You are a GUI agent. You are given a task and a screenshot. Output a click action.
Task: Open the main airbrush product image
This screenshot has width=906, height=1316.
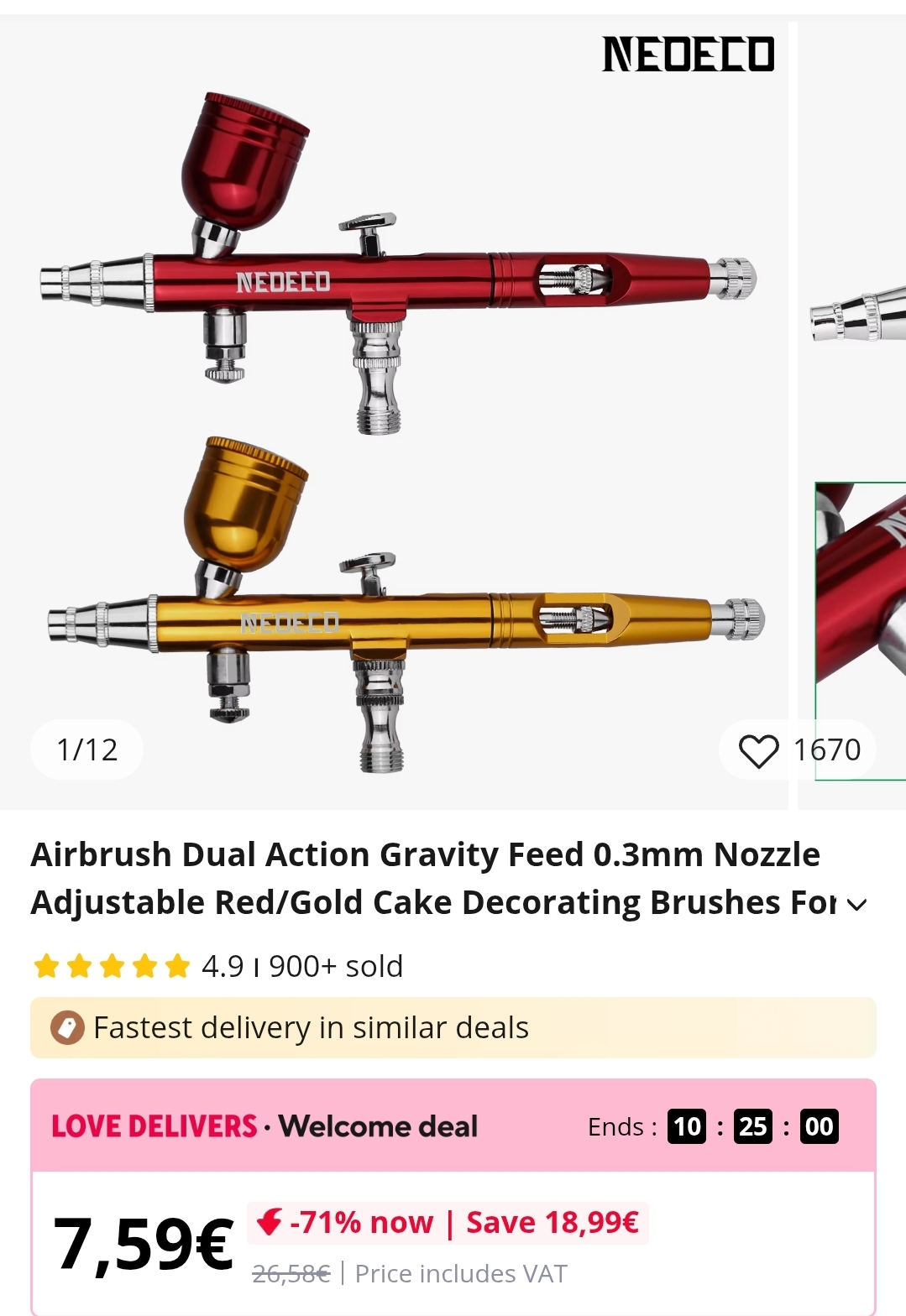point(395,420)
